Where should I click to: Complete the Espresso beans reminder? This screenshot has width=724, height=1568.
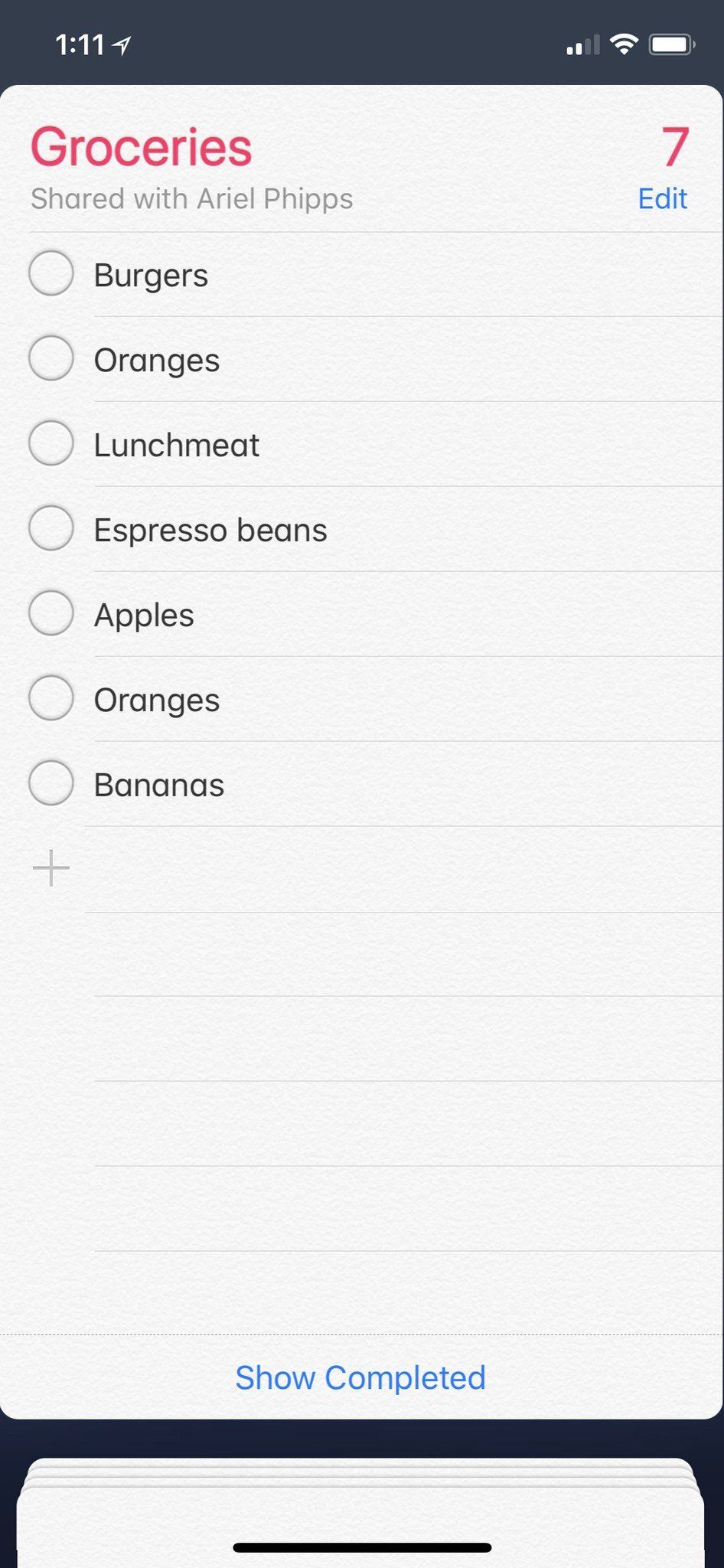pos(51,528)
